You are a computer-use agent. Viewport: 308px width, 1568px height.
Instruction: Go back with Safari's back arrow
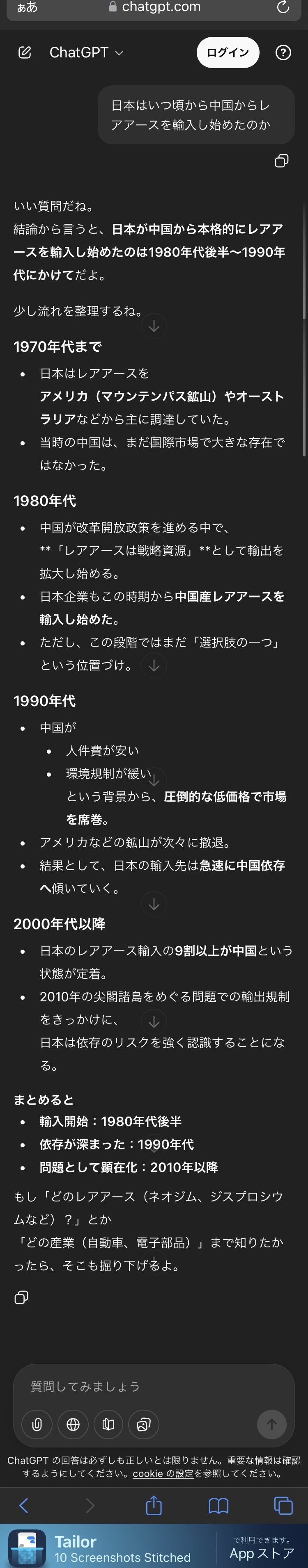coord(24,1506)
